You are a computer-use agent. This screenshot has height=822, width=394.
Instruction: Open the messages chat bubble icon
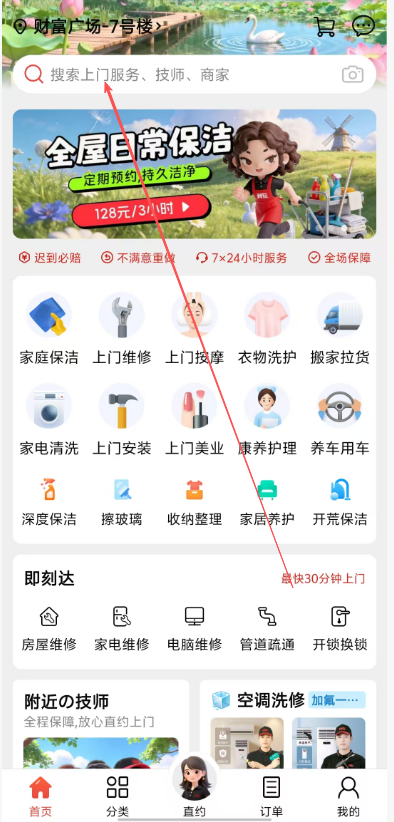coord(363,26)
